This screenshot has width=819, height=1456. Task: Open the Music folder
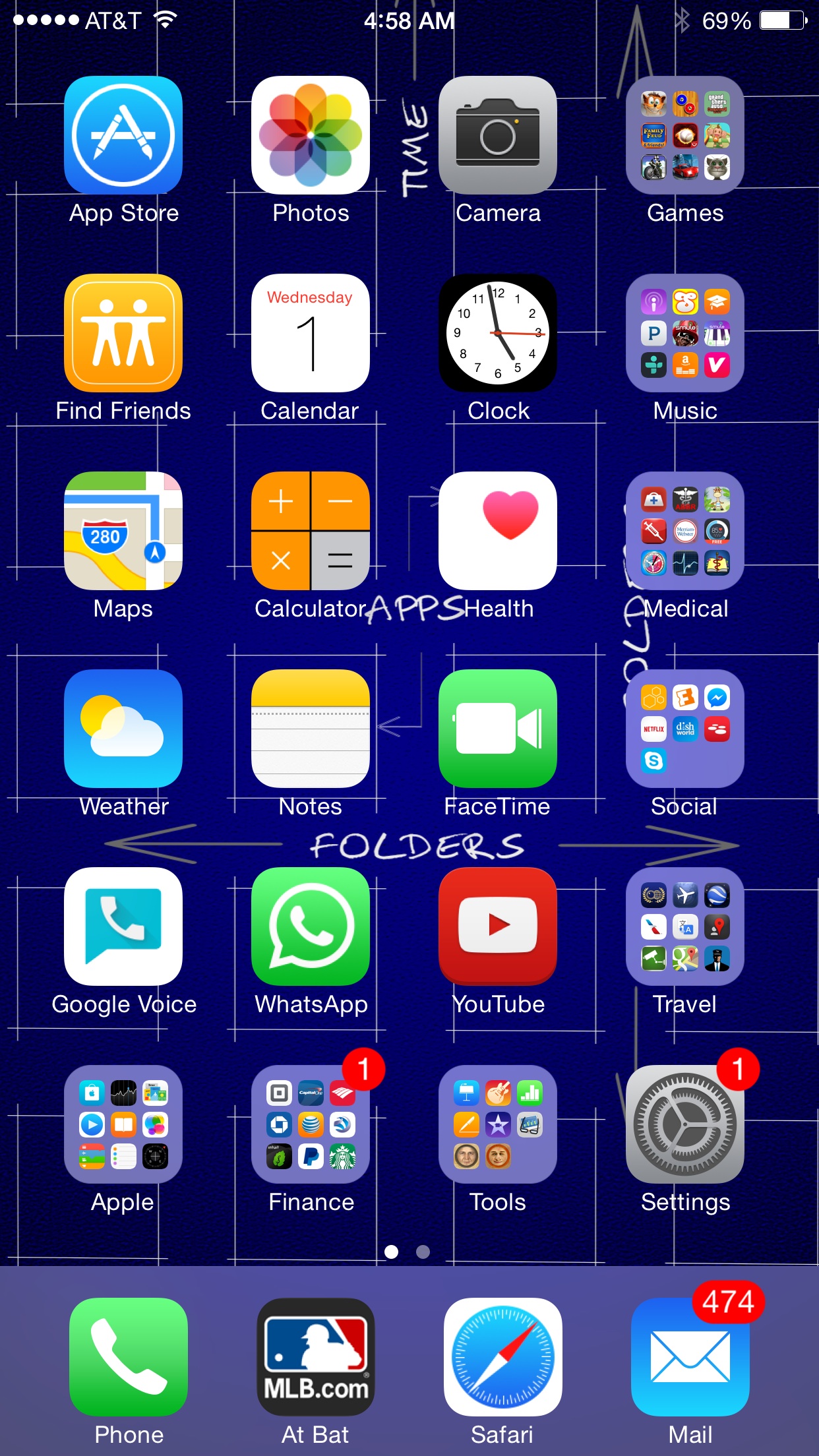685,333
